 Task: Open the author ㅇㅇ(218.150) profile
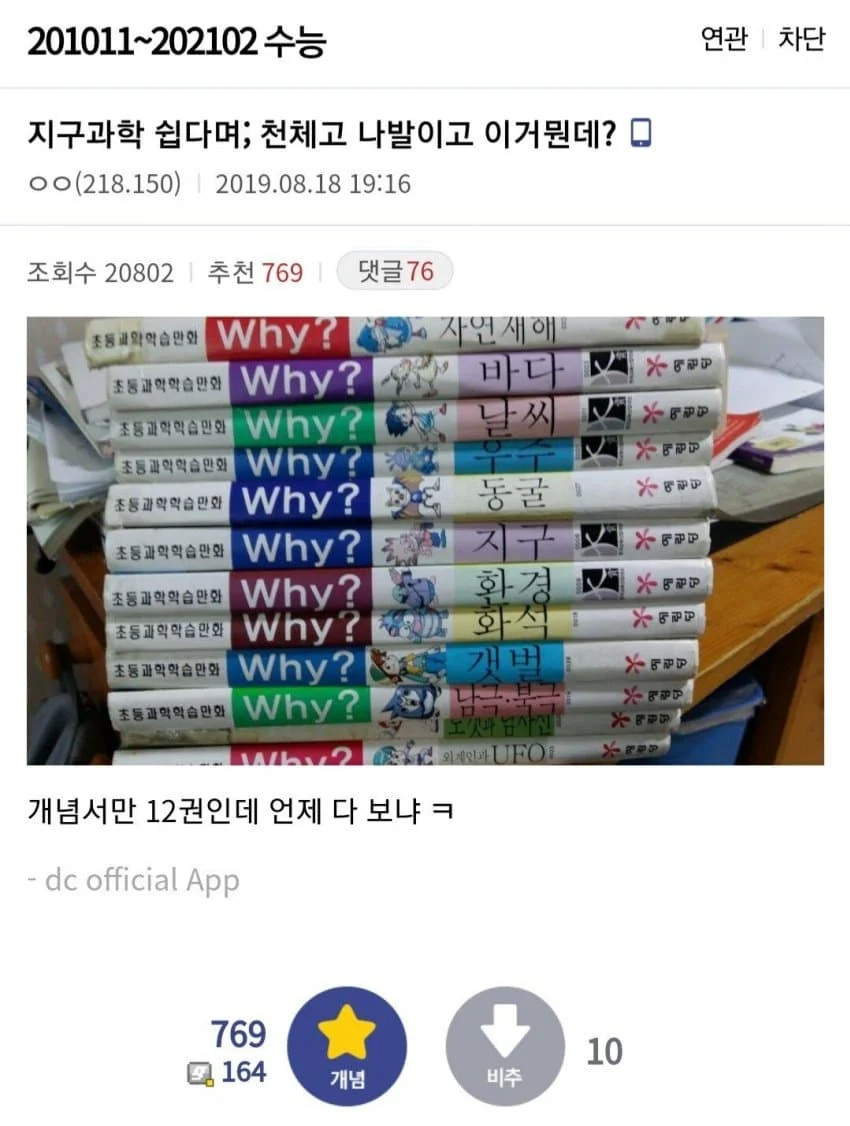[104, 184]
